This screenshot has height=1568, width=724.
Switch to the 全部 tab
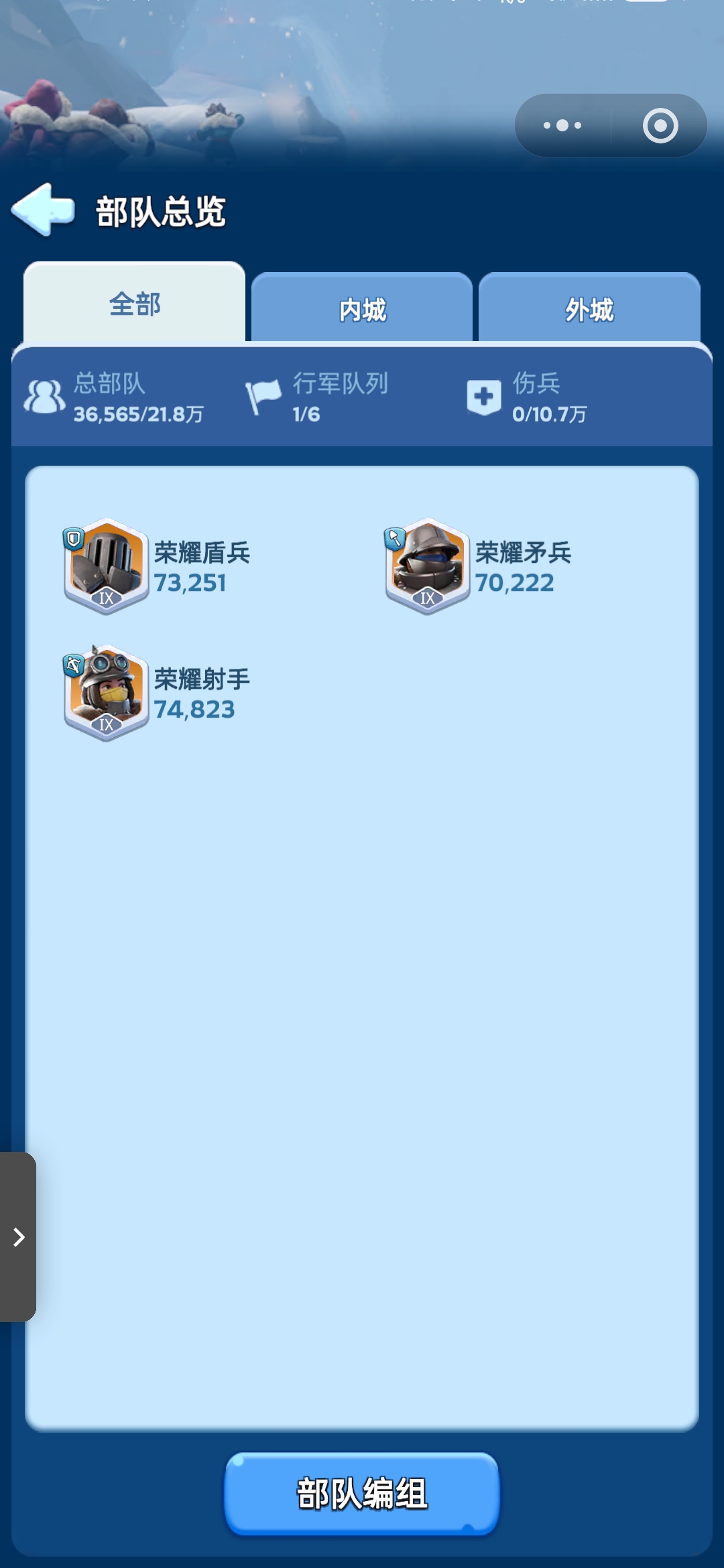135,304
